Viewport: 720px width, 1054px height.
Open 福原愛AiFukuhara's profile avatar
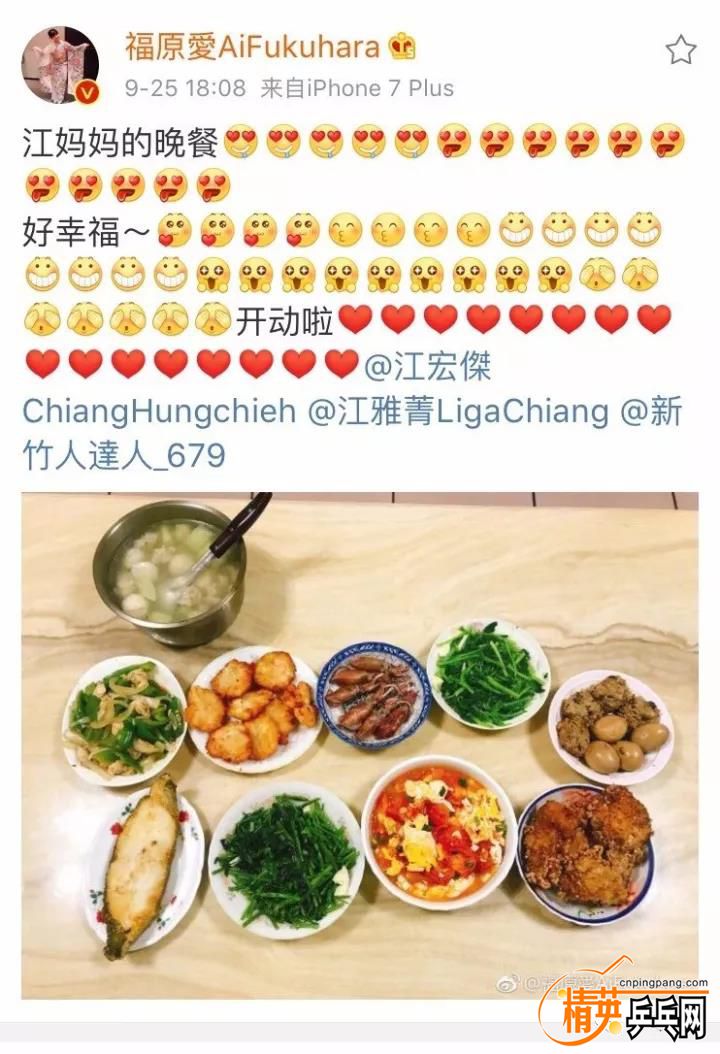[x=60, y=64]
